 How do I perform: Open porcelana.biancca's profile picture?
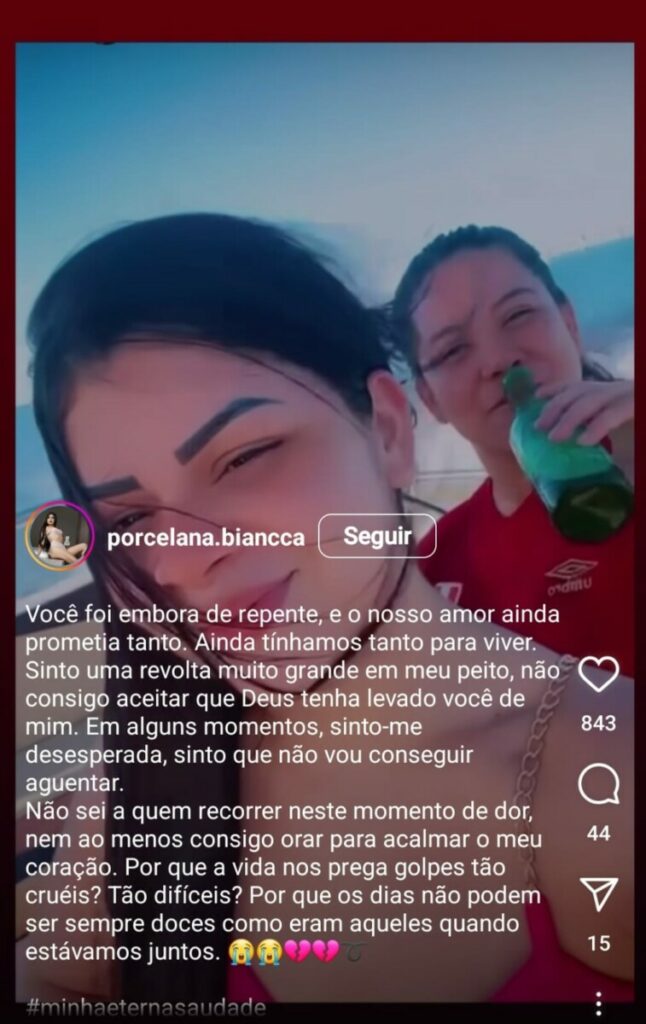(59, 536)
